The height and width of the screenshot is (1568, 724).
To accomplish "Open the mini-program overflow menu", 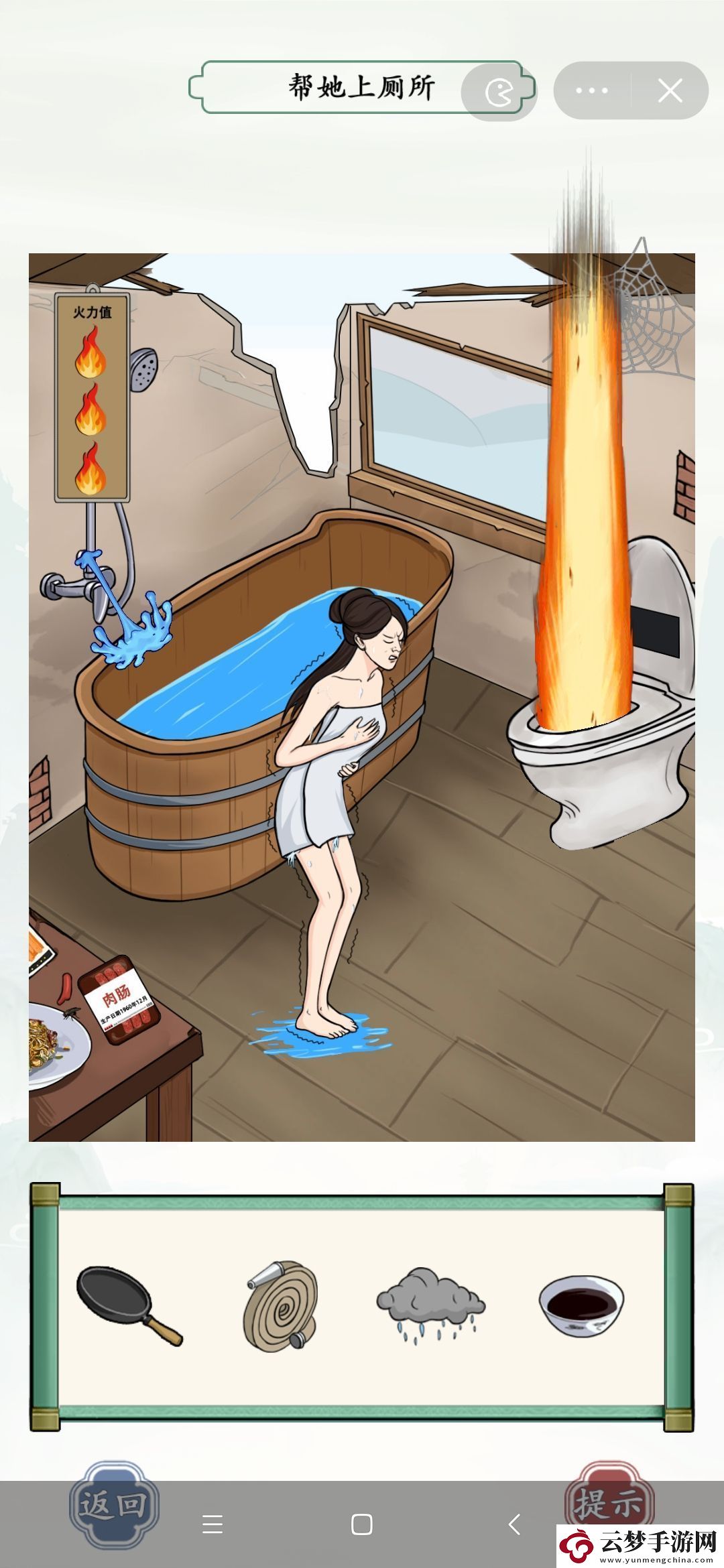I will pos(592,90).
